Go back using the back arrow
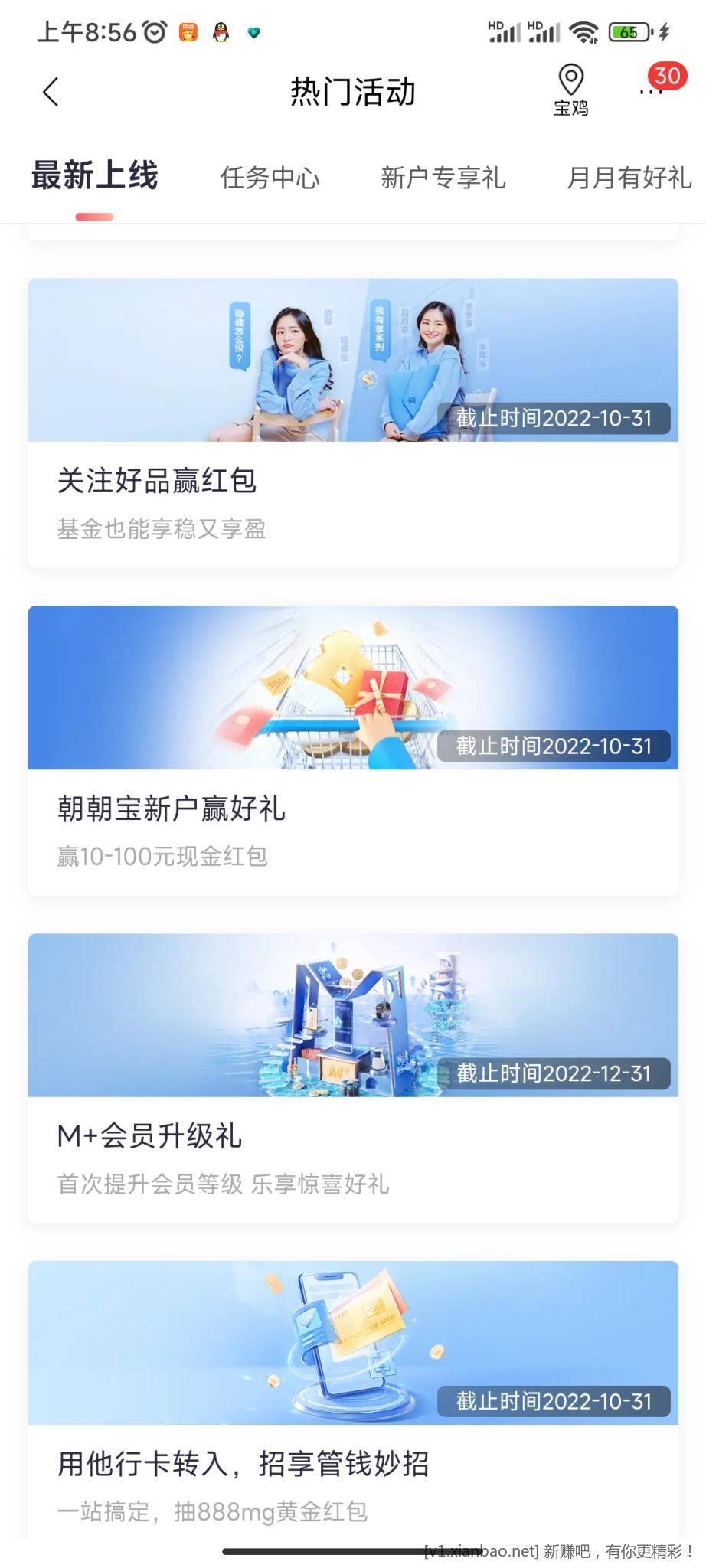This screenshot has width=706, height=1568. pyautogui.click(x=51, y=92)
